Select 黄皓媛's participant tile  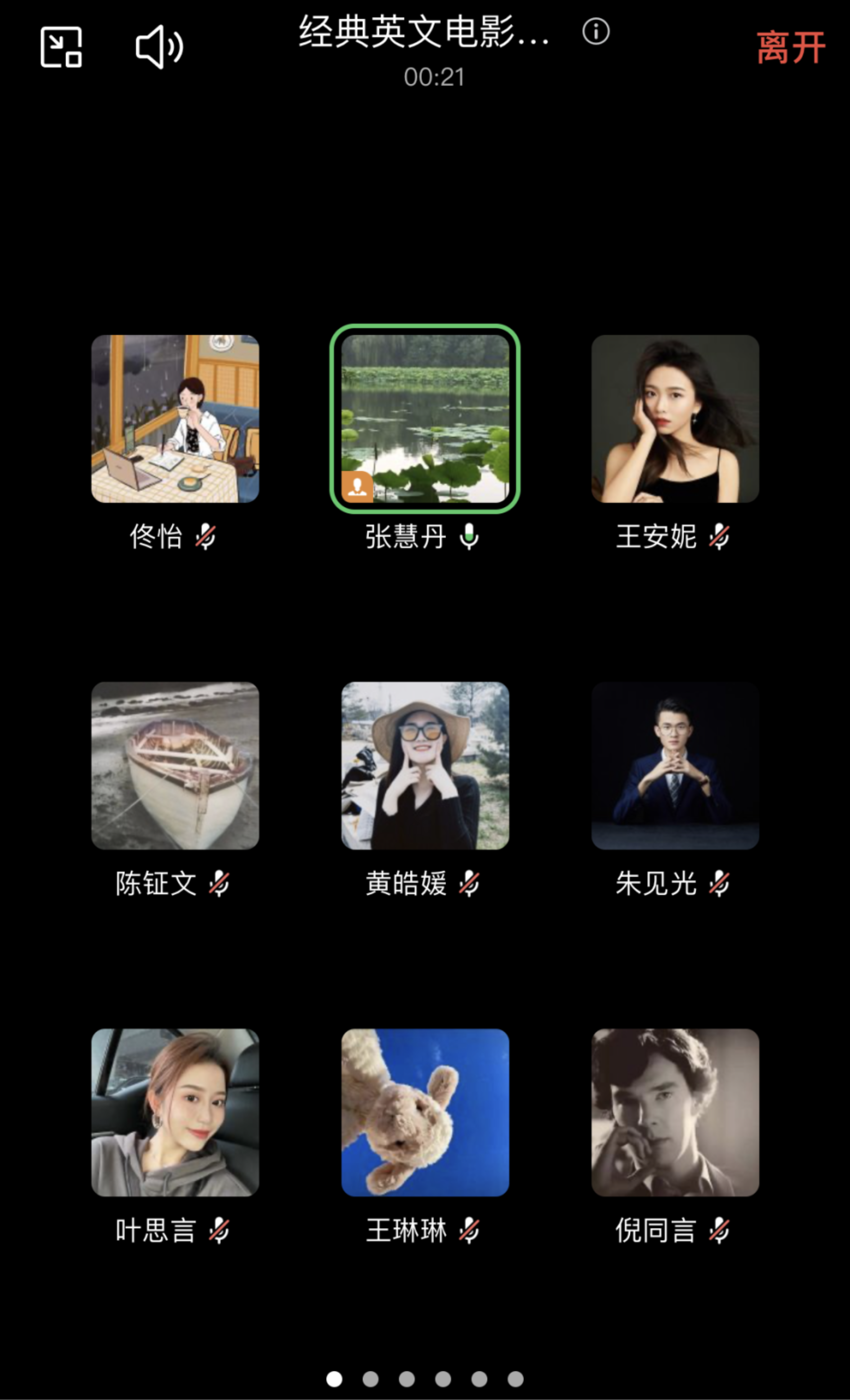[x=425, y=765]
